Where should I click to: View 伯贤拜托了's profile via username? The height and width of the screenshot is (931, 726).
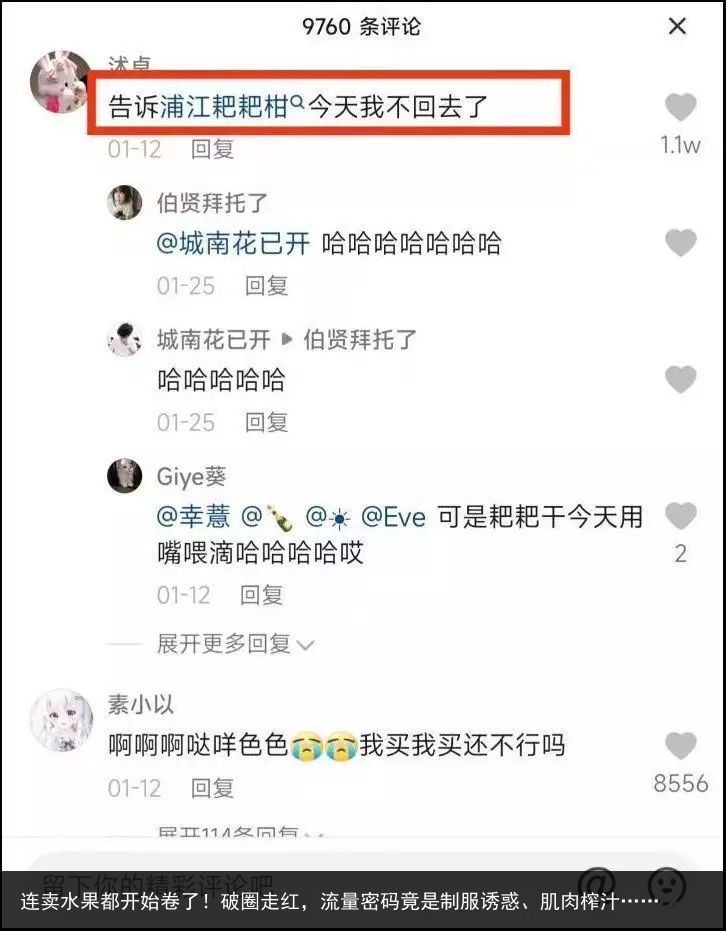tap(212, 203)
